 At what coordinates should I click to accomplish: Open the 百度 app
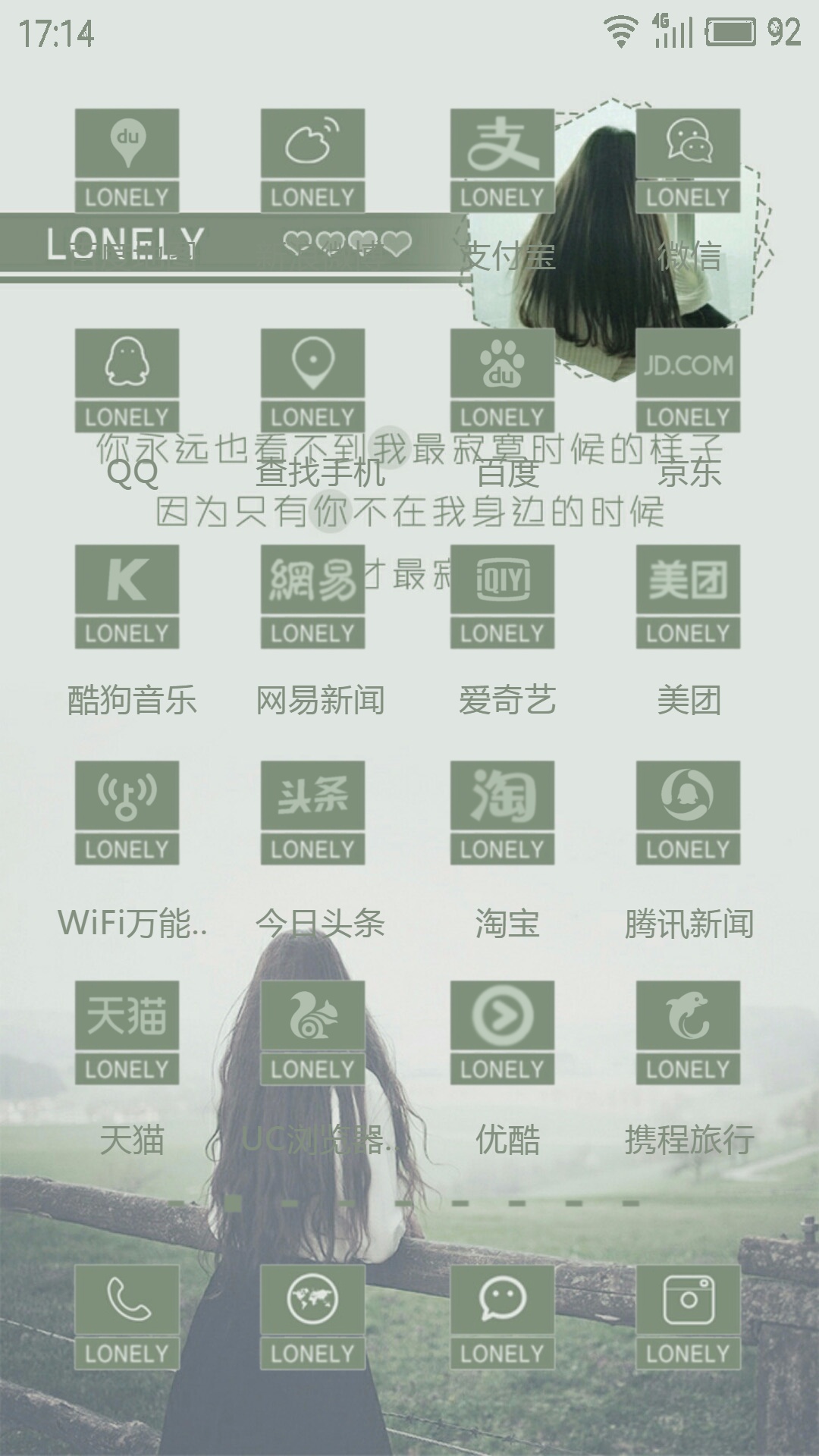pos(502,380)
